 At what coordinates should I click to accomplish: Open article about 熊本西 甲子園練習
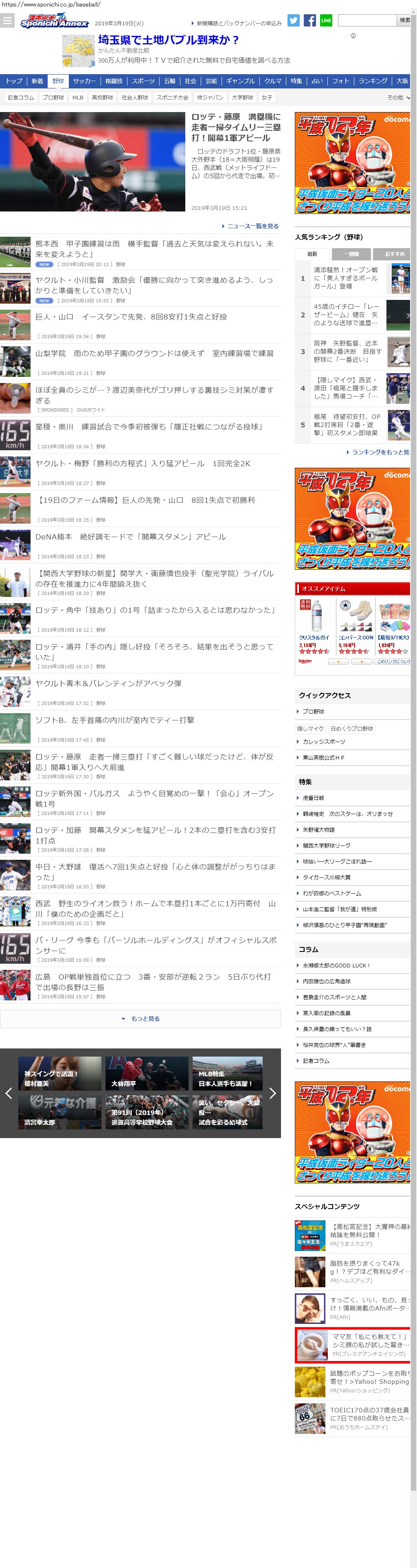(x=154, y=248)
